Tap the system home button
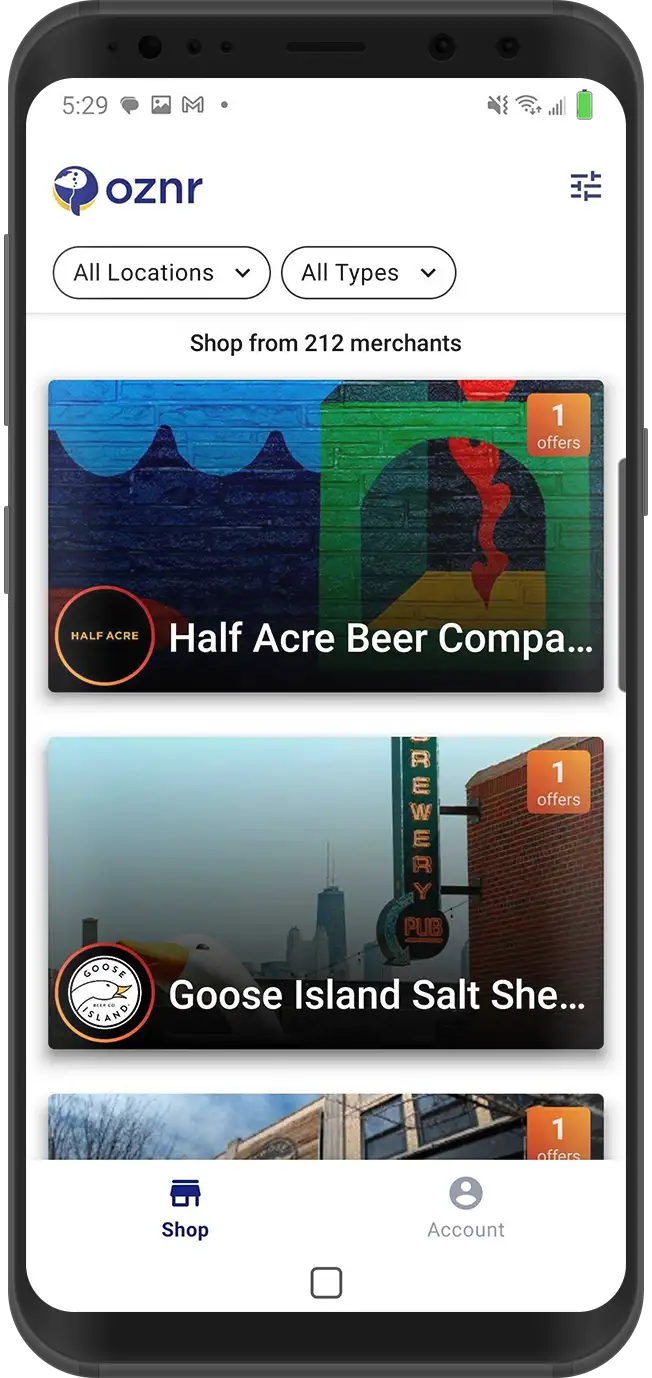 326,1283
